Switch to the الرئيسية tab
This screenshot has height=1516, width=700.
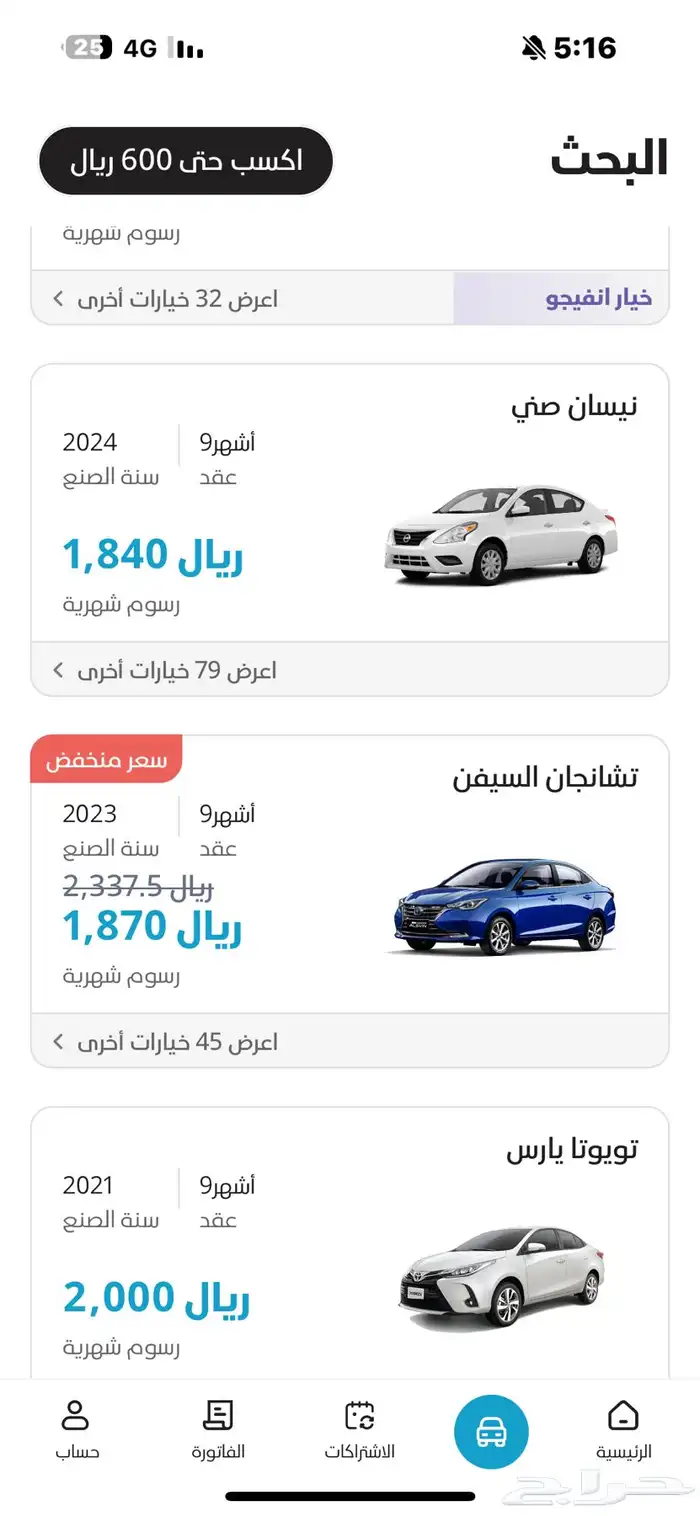(623, 1430)
